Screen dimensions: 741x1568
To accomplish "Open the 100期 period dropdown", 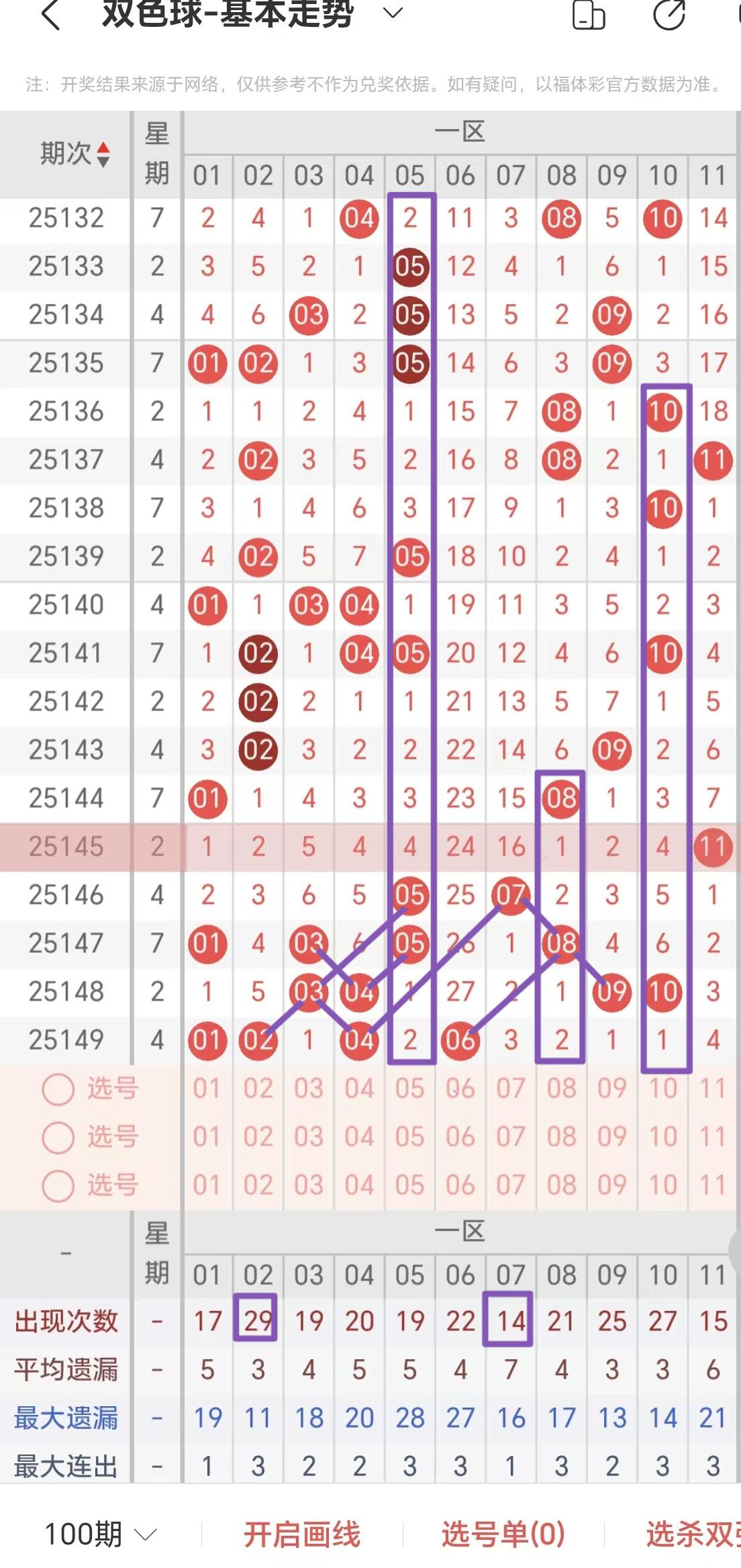I will pyautogui.click(x=101, y=1534).
